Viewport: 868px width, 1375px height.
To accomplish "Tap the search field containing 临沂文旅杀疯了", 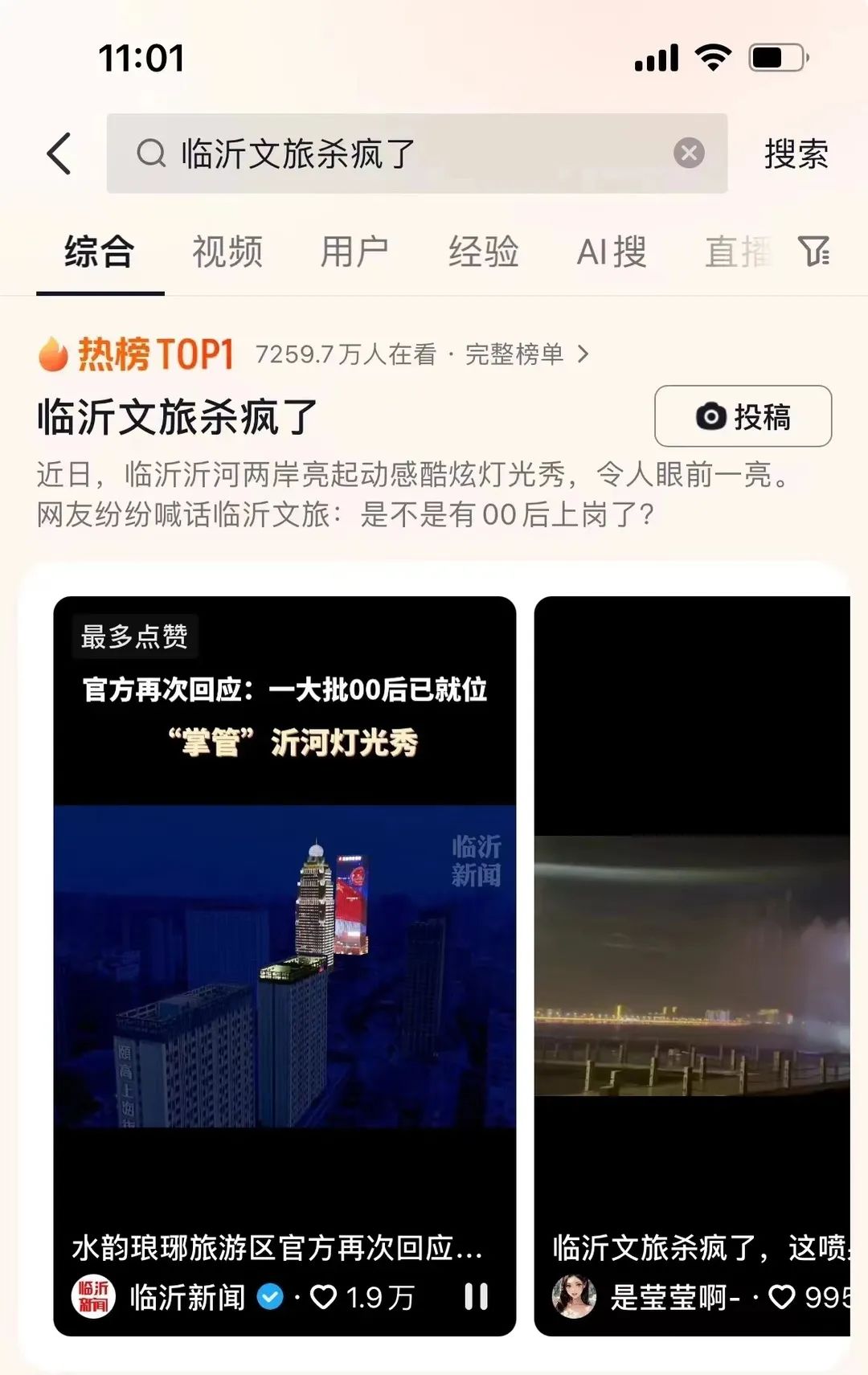I will pyautogui.click(x=402, y=153).
